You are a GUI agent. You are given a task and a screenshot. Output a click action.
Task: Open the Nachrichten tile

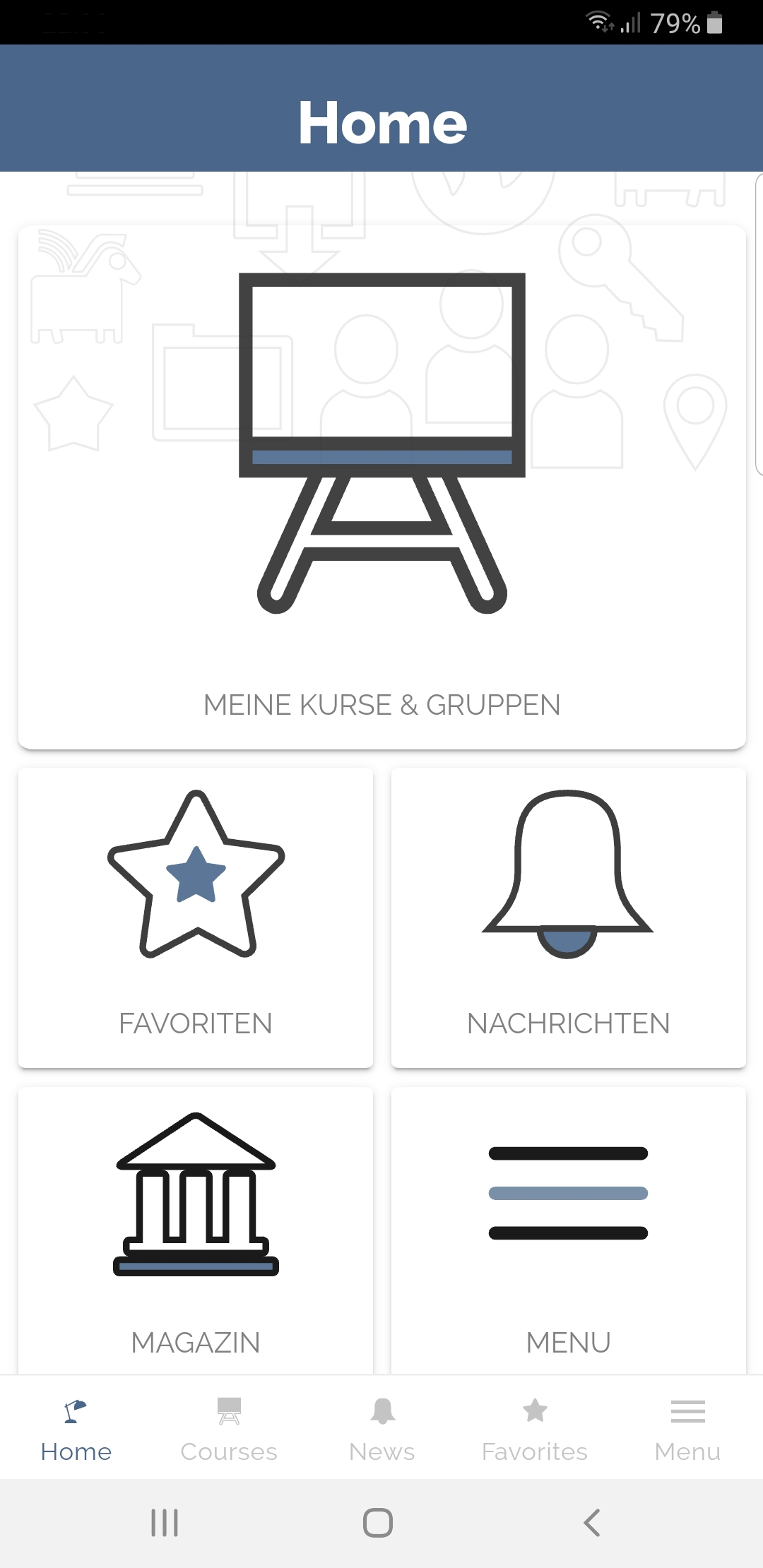pos(568,917)
